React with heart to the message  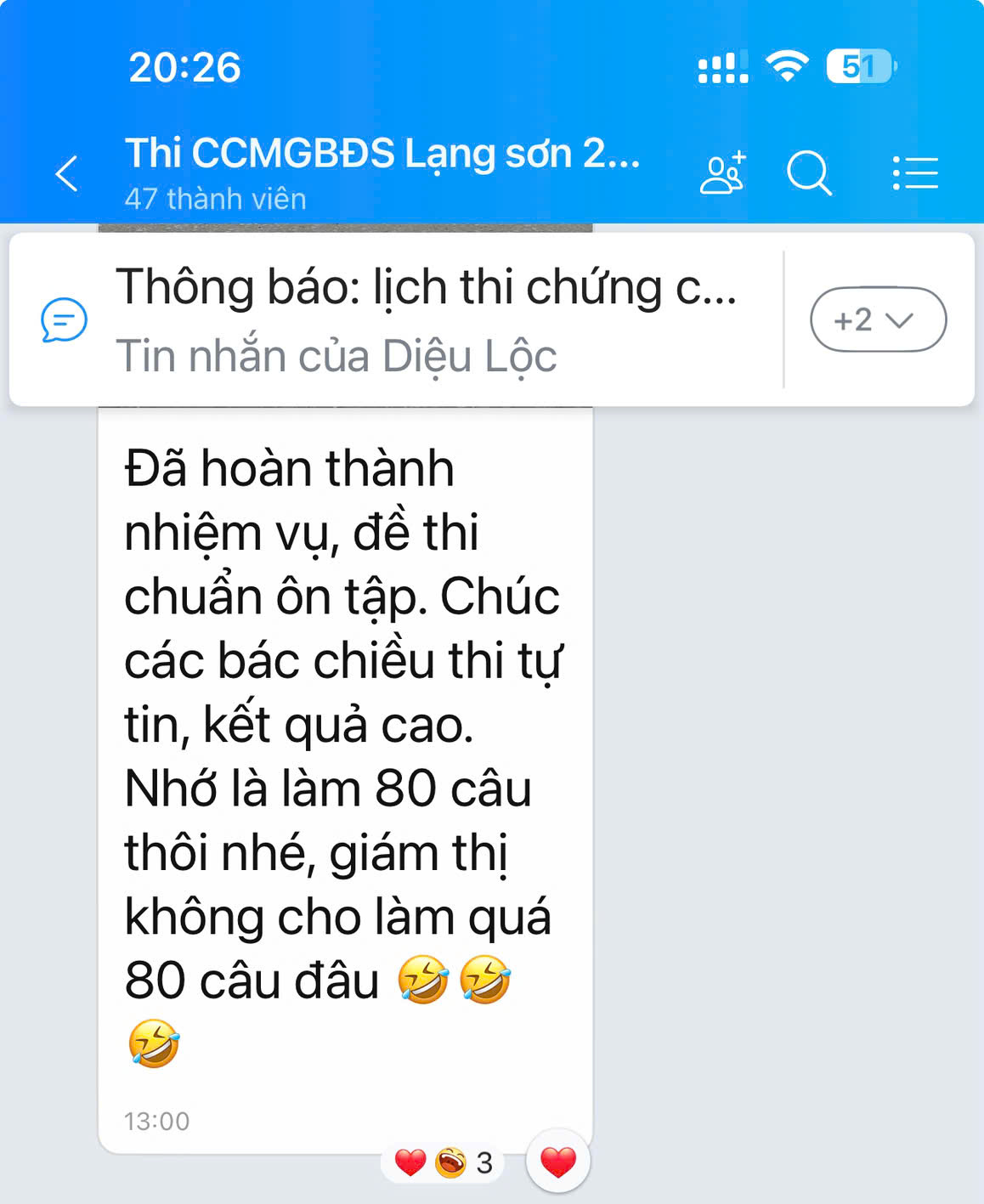pos(557,1162)
